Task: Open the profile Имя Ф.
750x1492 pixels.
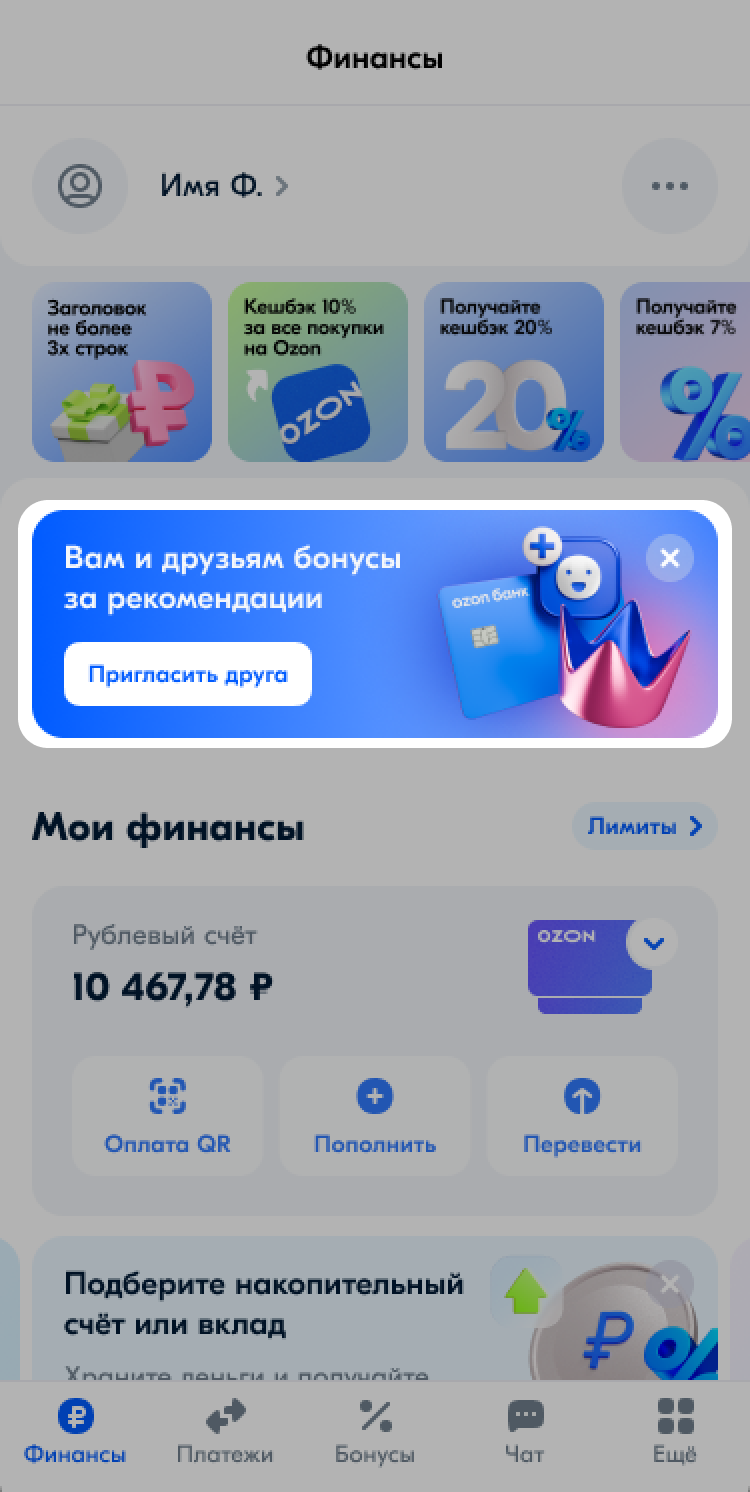Action: (x=210, y=186)
